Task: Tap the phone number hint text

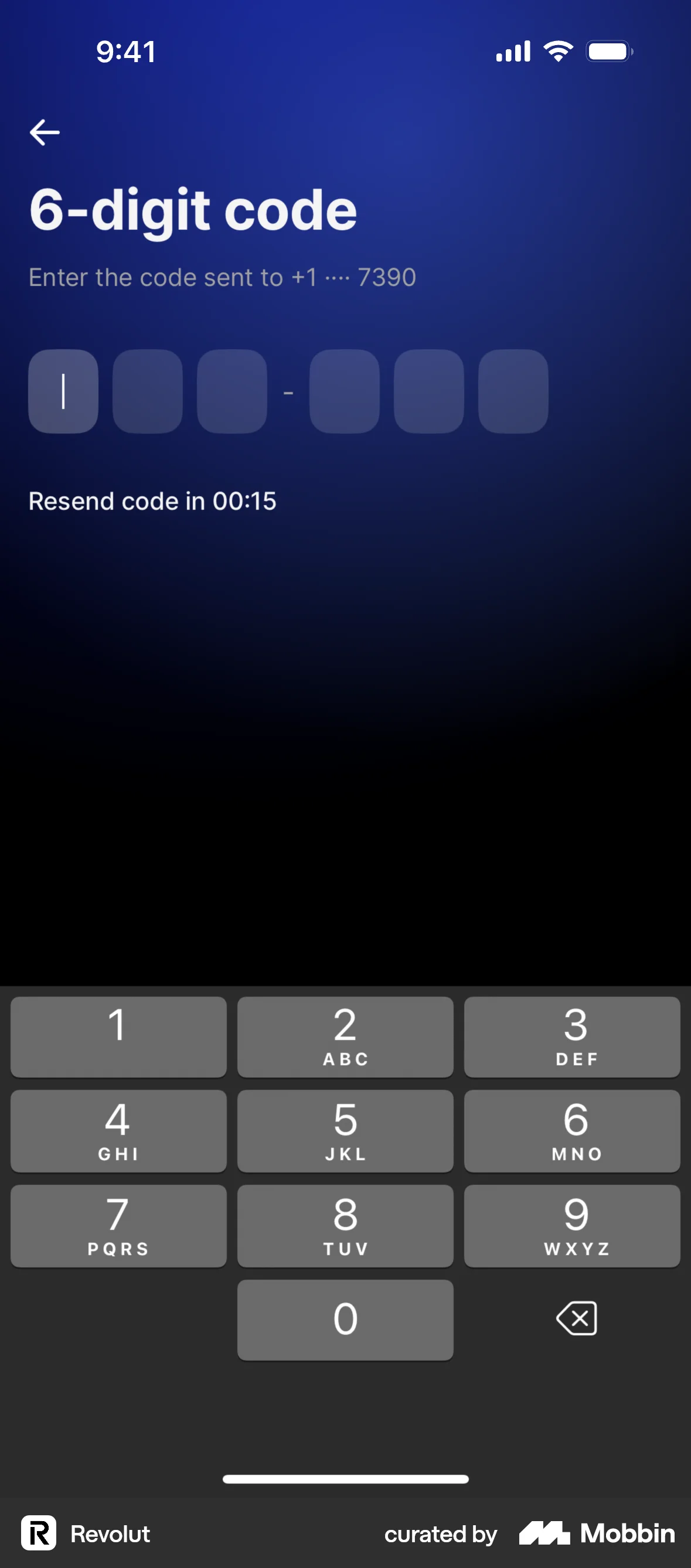Action: point(222,278)
